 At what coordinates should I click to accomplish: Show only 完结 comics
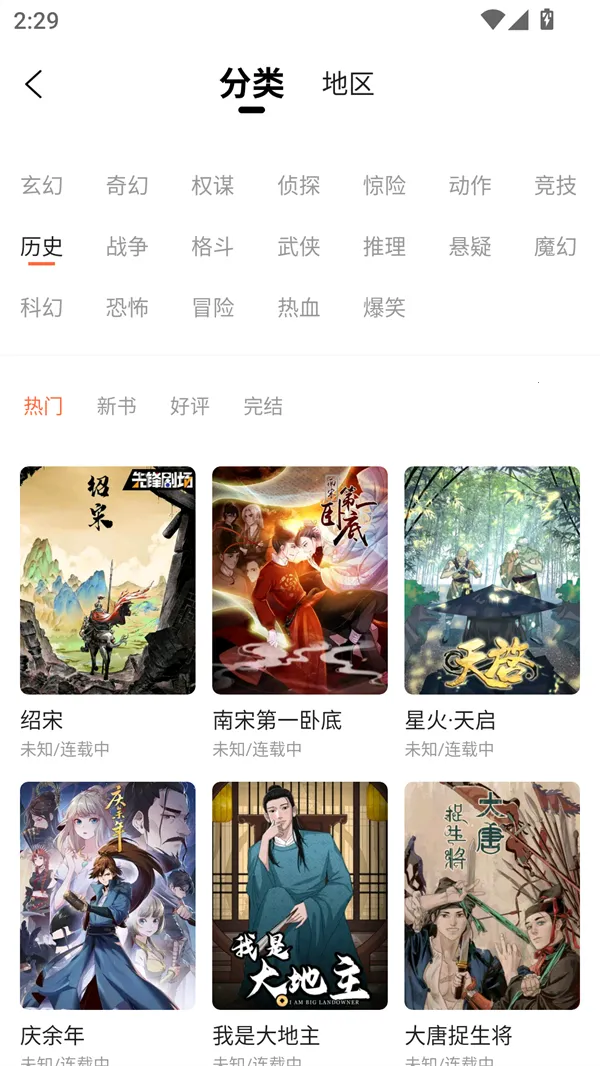pos(263,406)
